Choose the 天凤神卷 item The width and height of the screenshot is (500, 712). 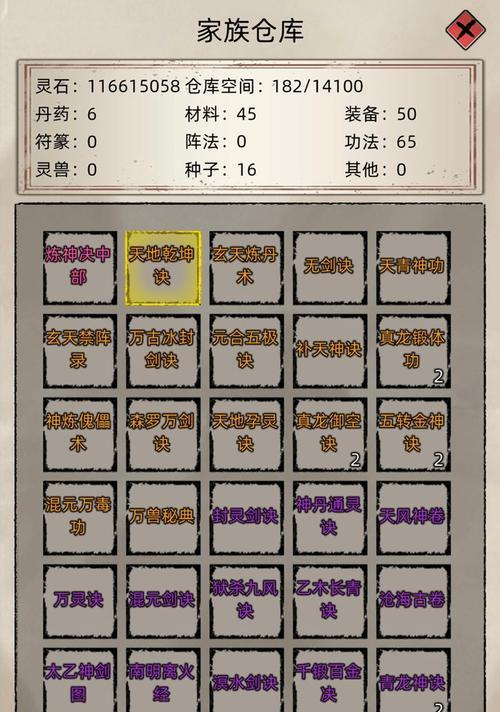[413, 518]
